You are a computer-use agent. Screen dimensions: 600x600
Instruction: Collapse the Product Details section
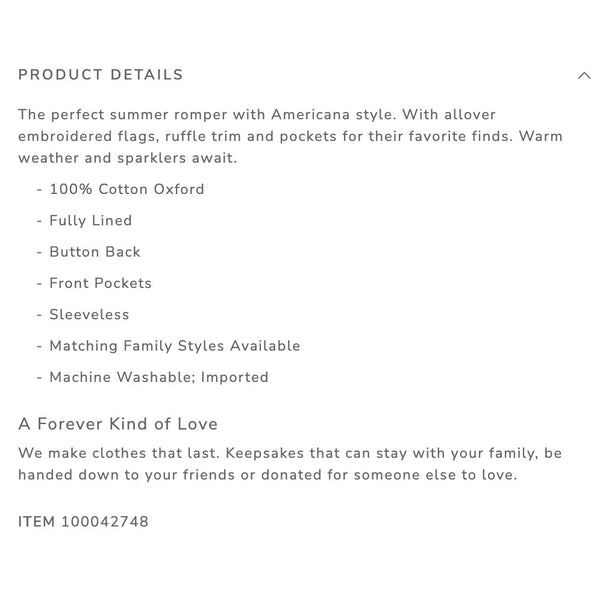pyautogui.click(x=584, y=76)
